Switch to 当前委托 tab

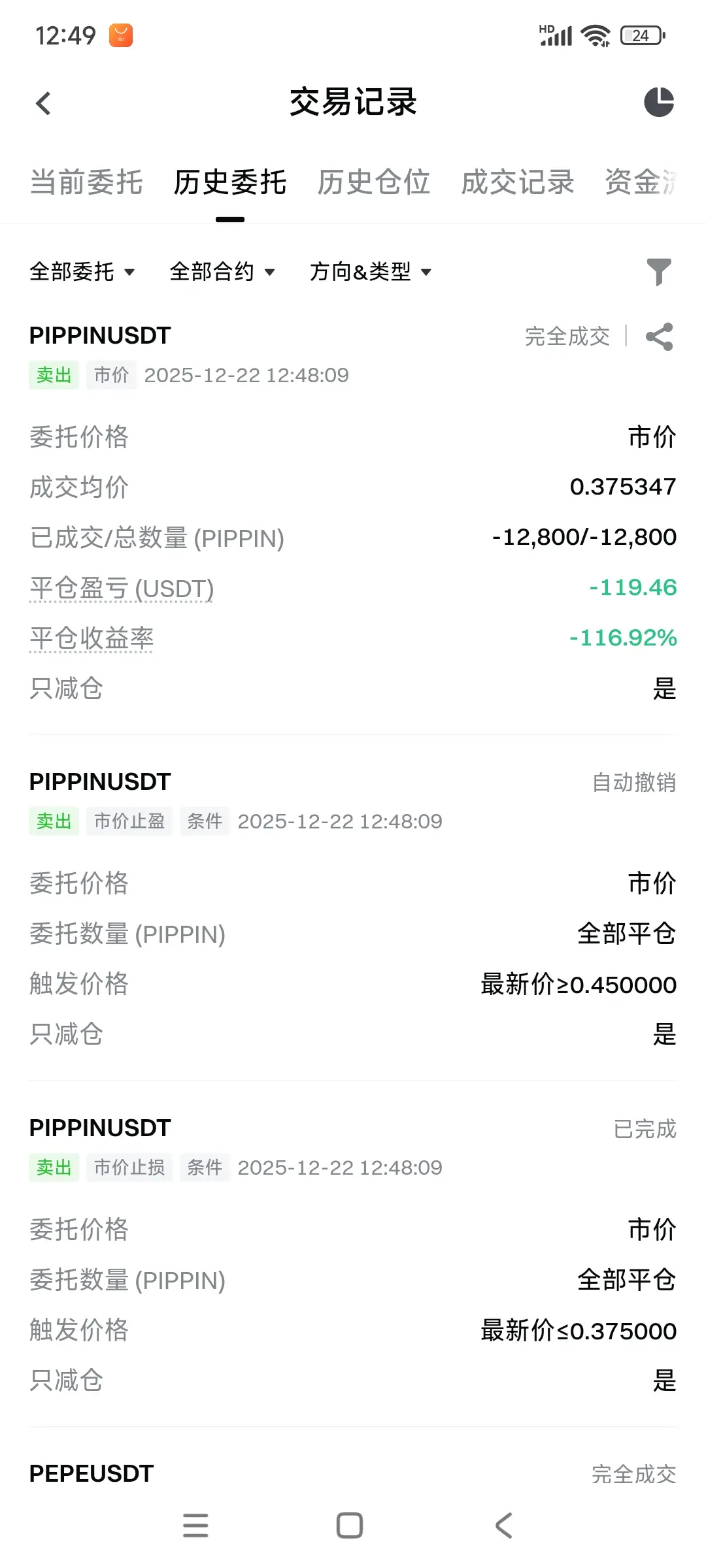click(x=86, y=182)
